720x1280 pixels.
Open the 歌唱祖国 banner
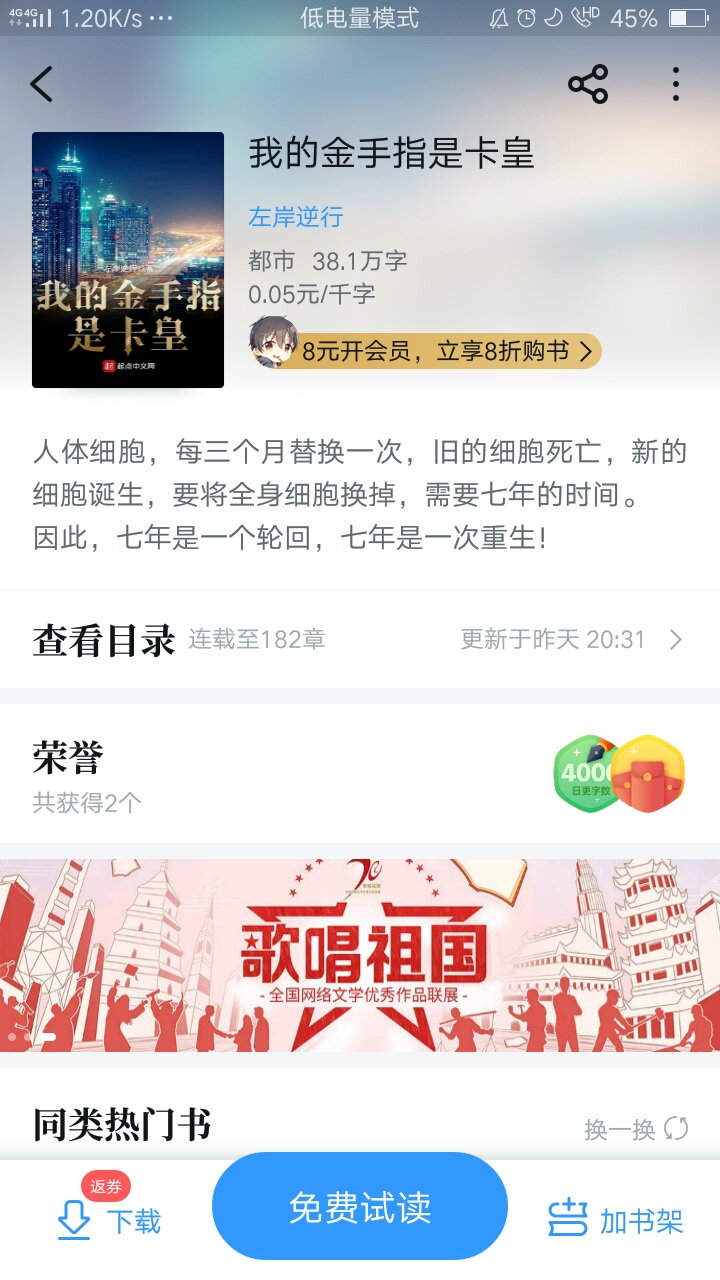pos(360,955)
